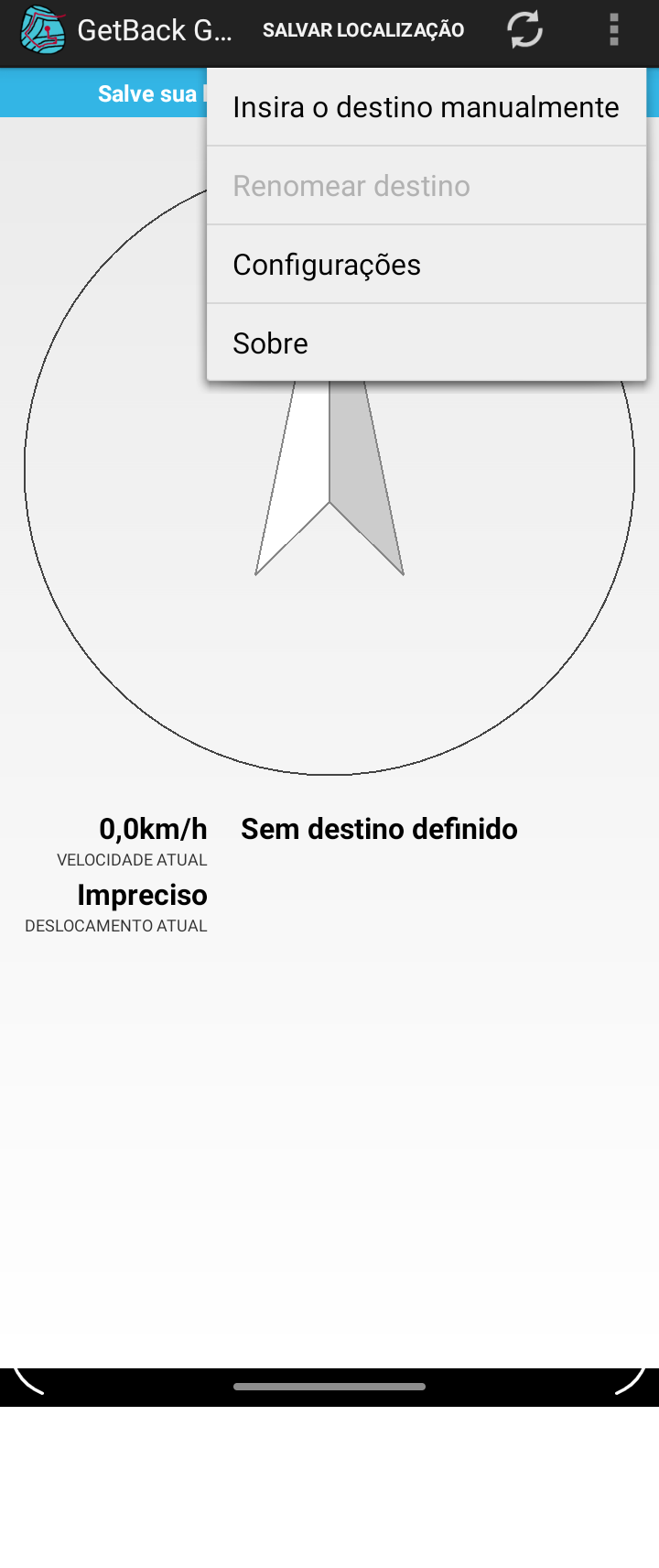Tap the refresh arrows icon
Image resolution: width=659 pixels, height=1568 pixels.
click(x=524, y=30)
